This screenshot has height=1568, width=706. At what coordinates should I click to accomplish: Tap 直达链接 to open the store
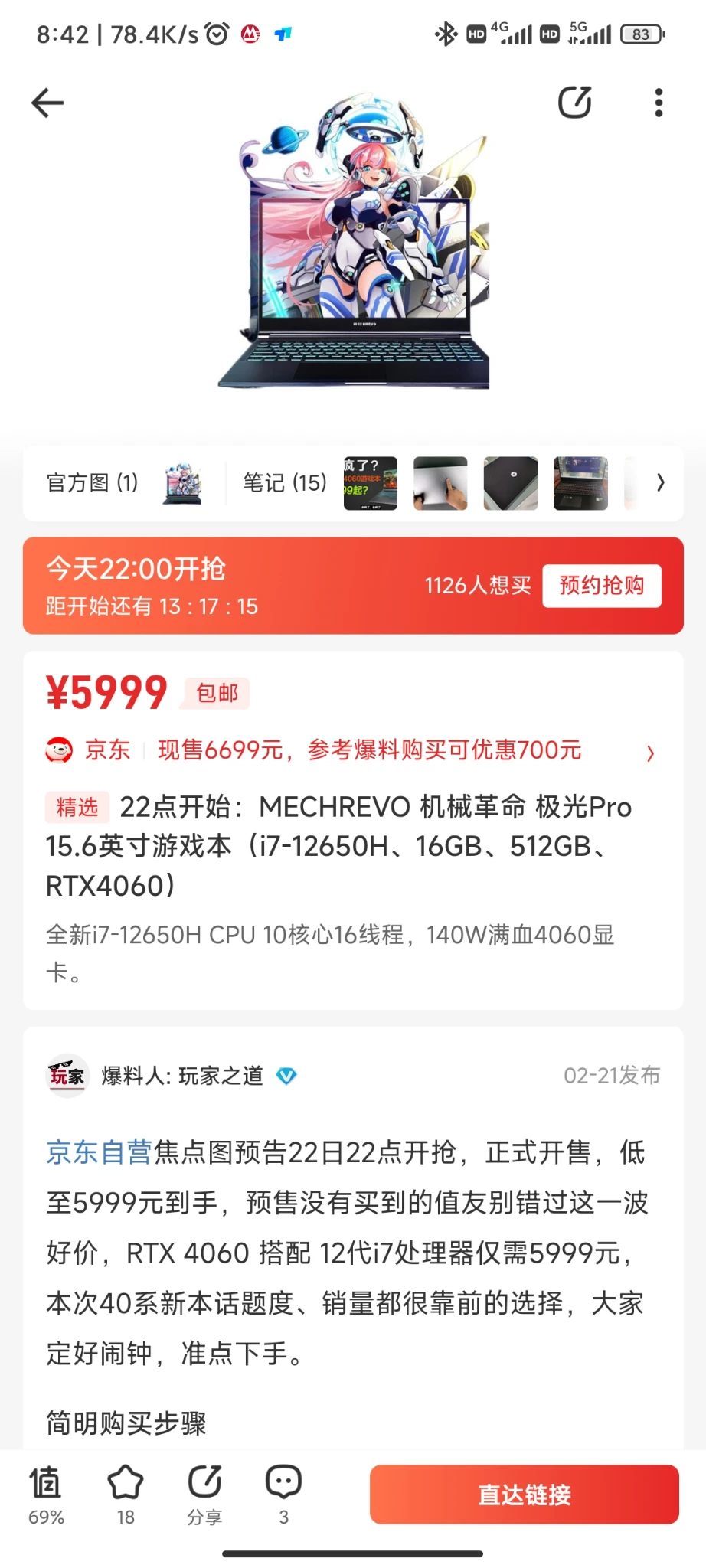pos(524,1494)
